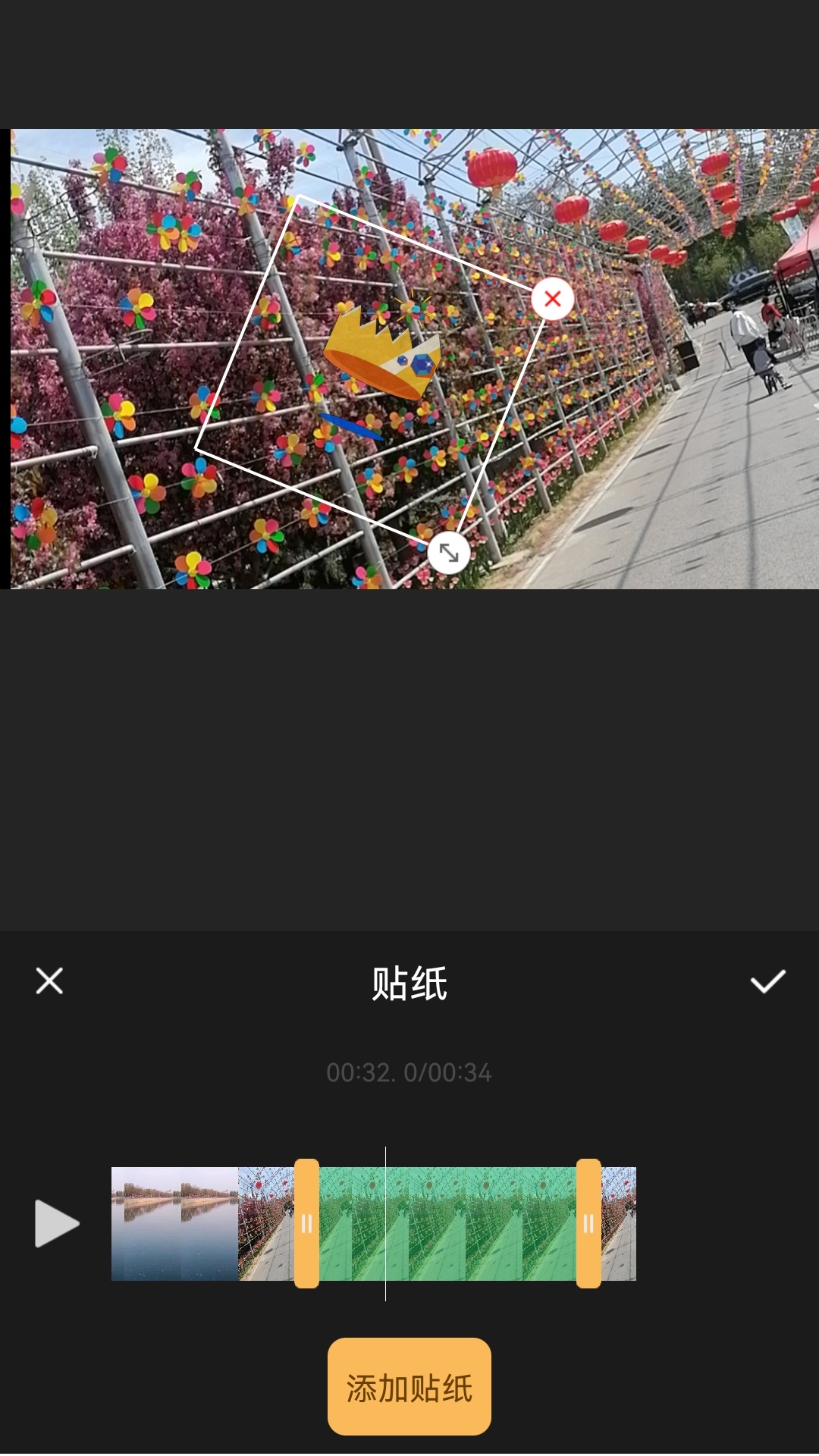This screenshot has height=1456, width=819.
Task: Select the resize handle on the sticker frame
Action: coord(448,553)
